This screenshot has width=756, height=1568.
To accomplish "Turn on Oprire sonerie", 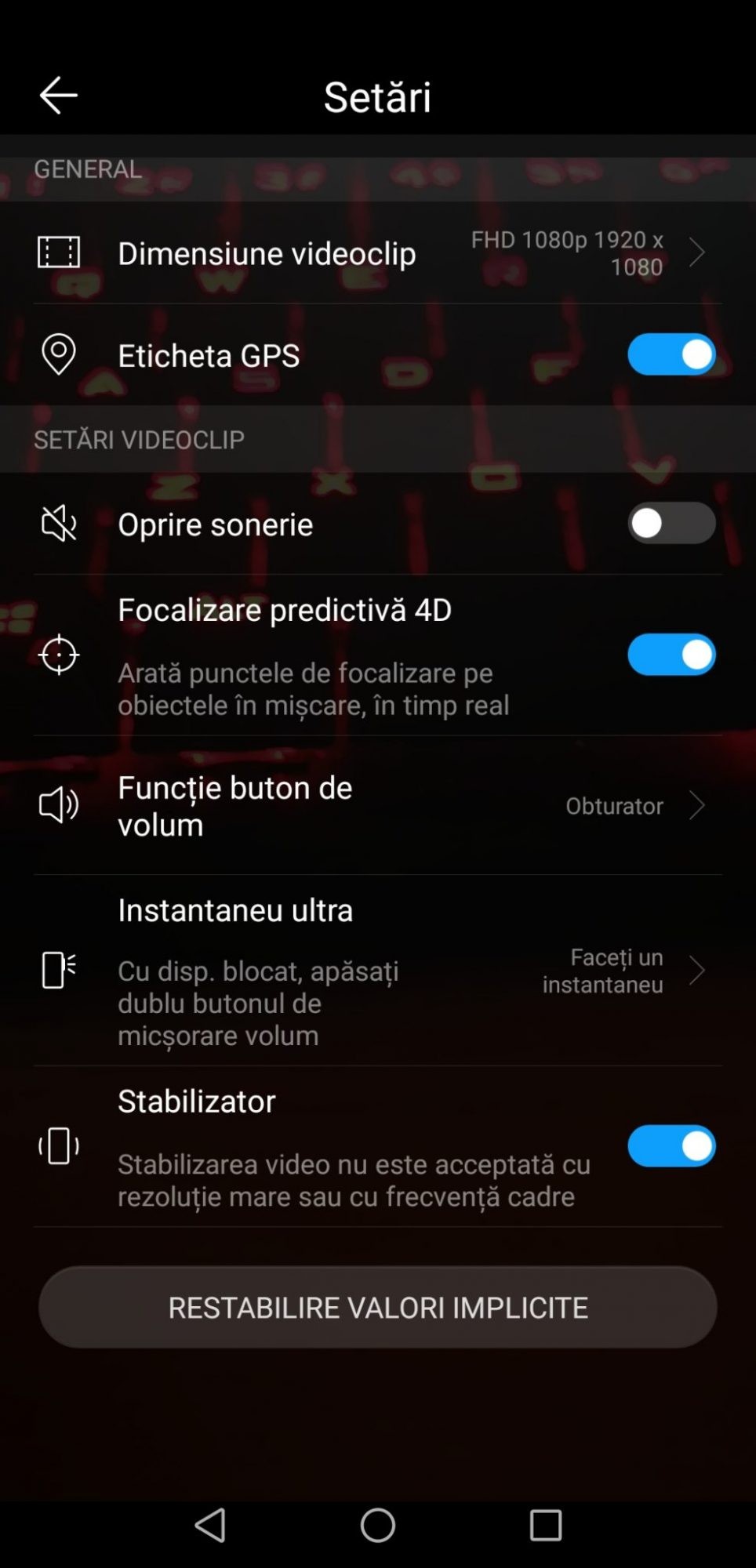I will pos(671,523).
